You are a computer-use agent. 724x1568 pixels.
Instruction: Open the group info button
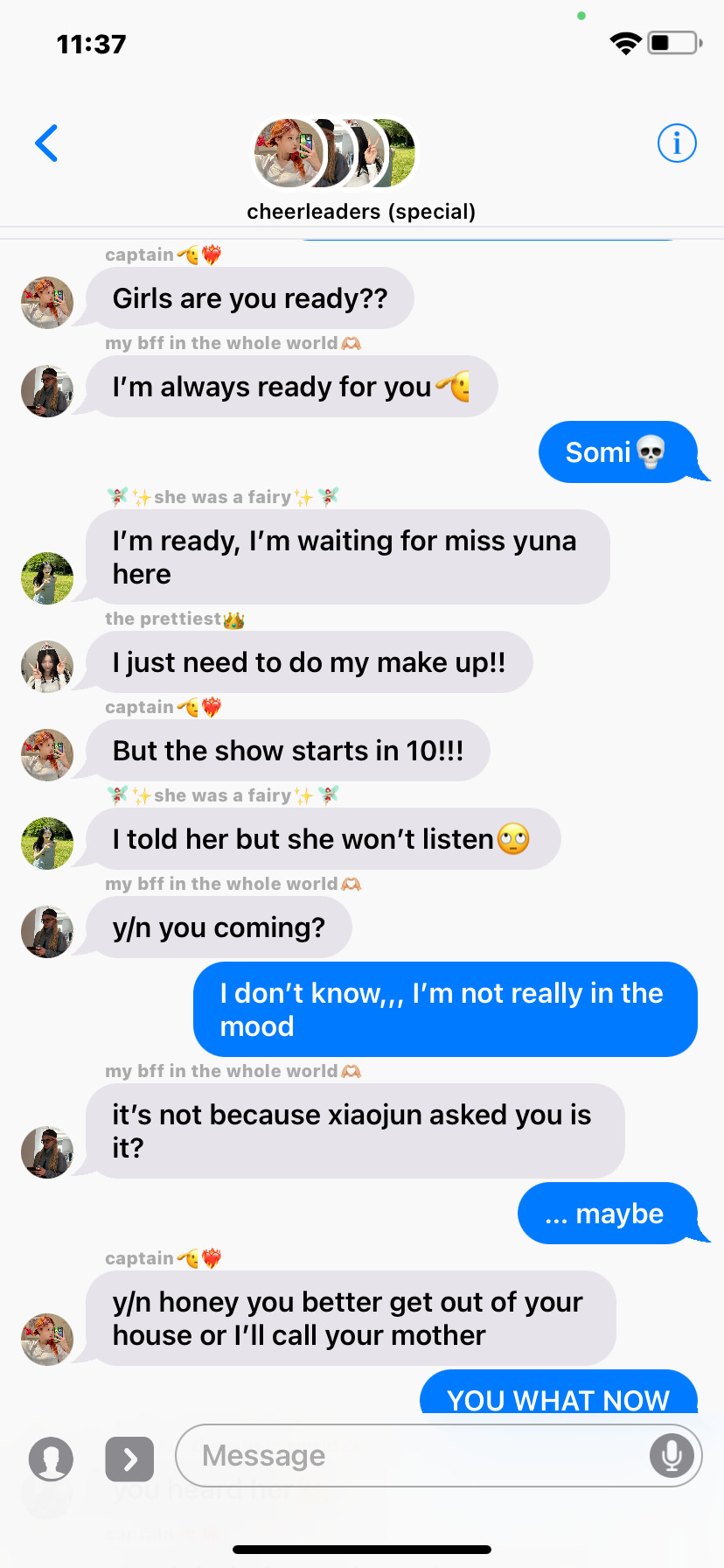676,143
